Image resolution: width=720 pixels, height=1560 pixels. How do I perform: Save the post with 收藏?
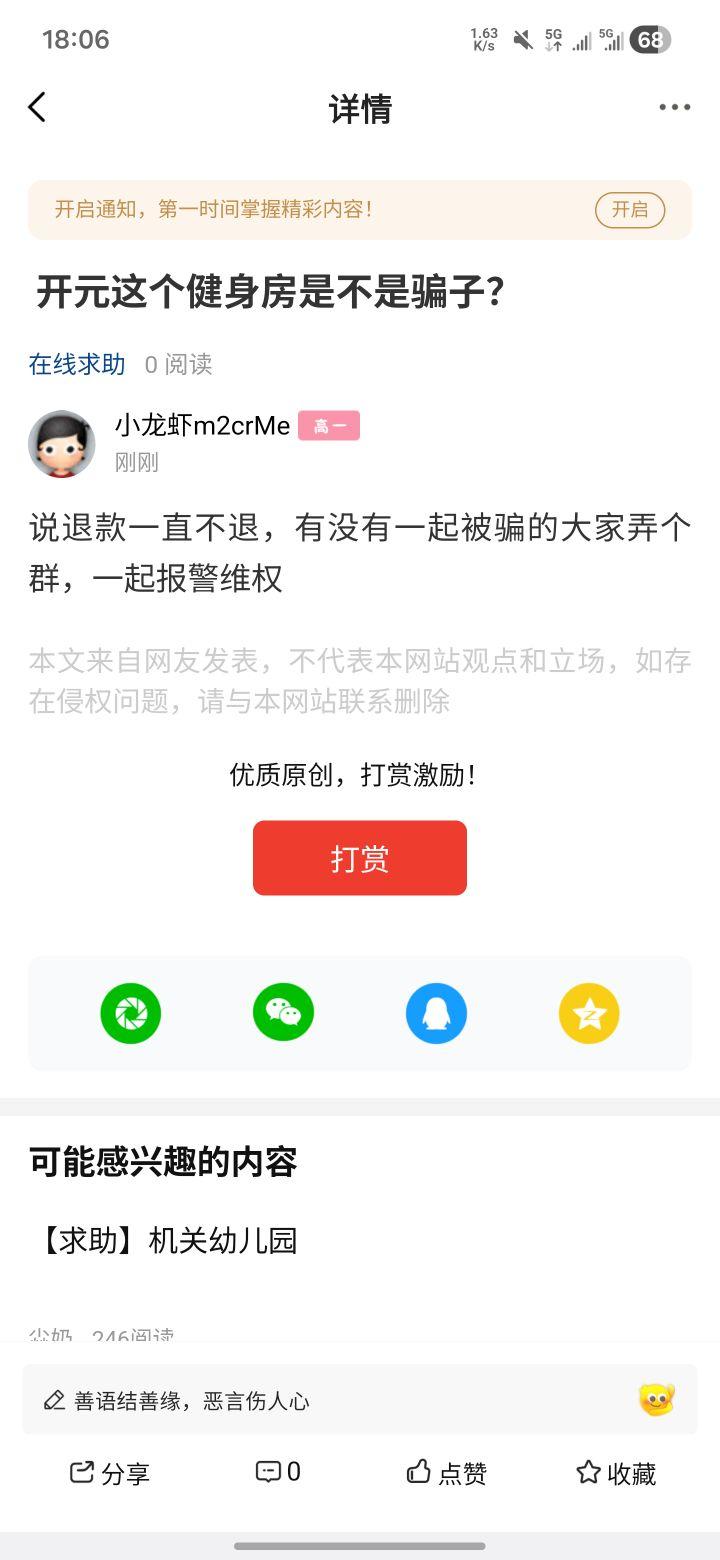pos(616,1473)
